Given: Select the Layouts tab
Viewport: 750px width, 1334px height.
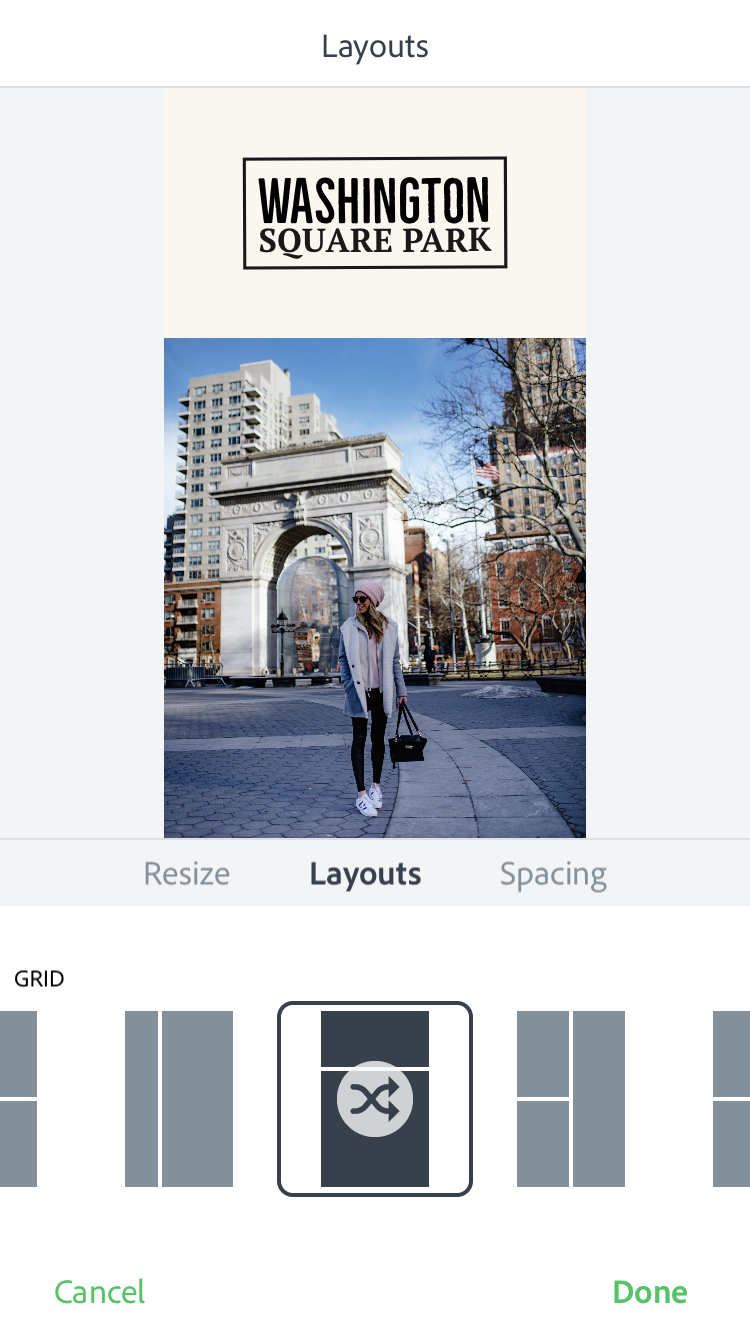Looking at the screenshot, I should tap(365, 874).
